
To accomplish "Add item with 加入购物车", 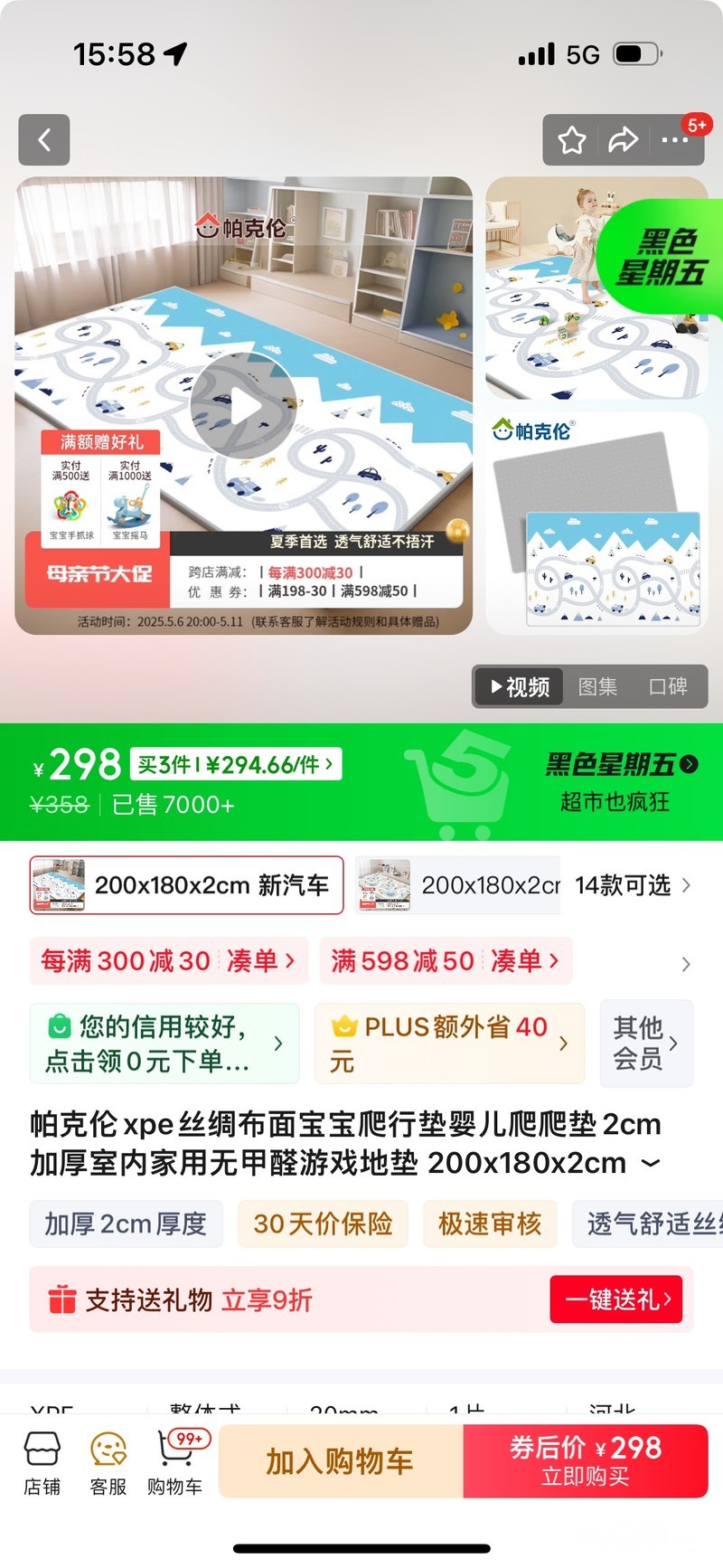I will click(340, 1461).
